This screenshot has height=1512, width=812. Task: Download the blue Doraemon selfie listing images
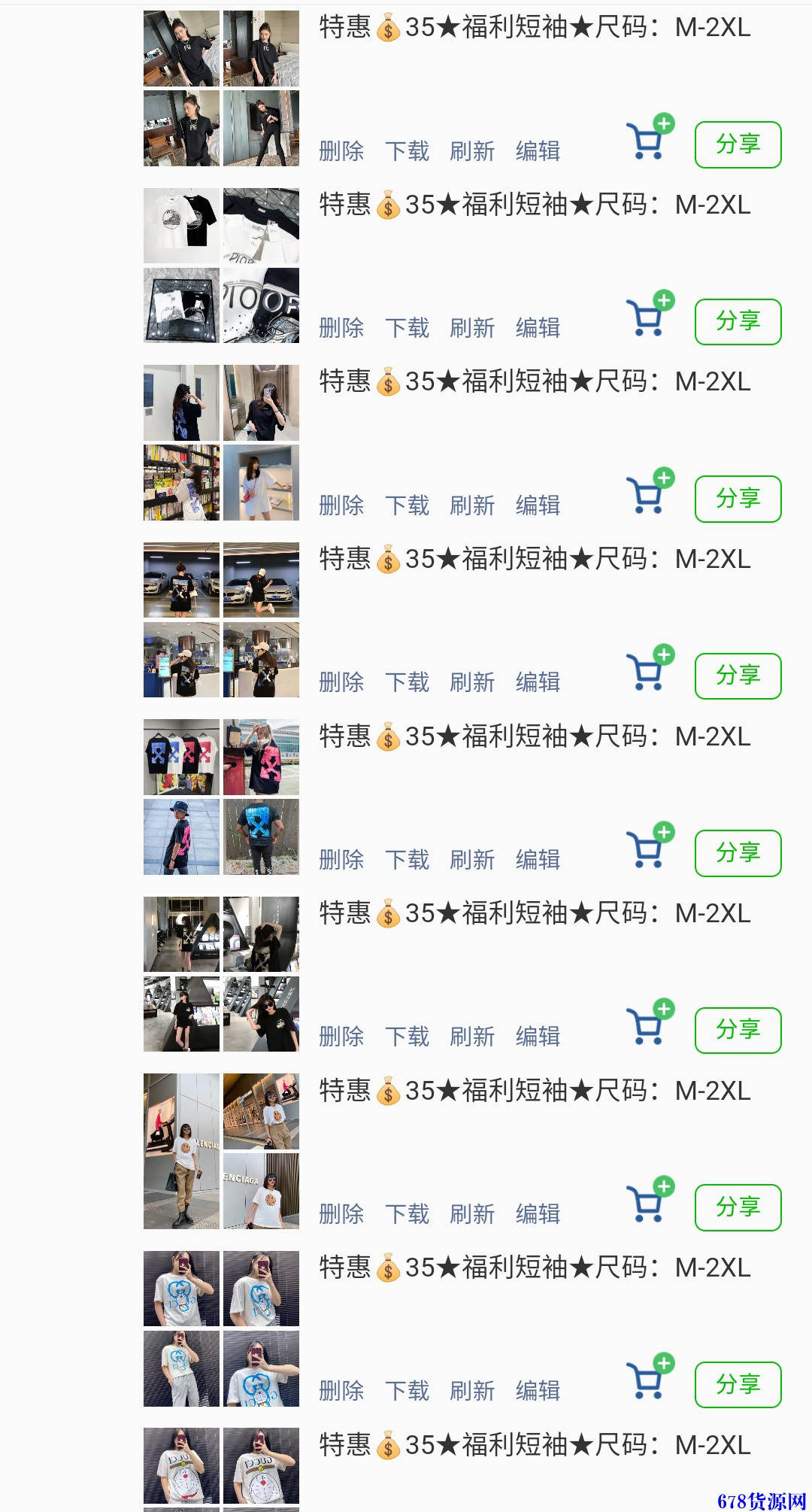coord(407,1391)
